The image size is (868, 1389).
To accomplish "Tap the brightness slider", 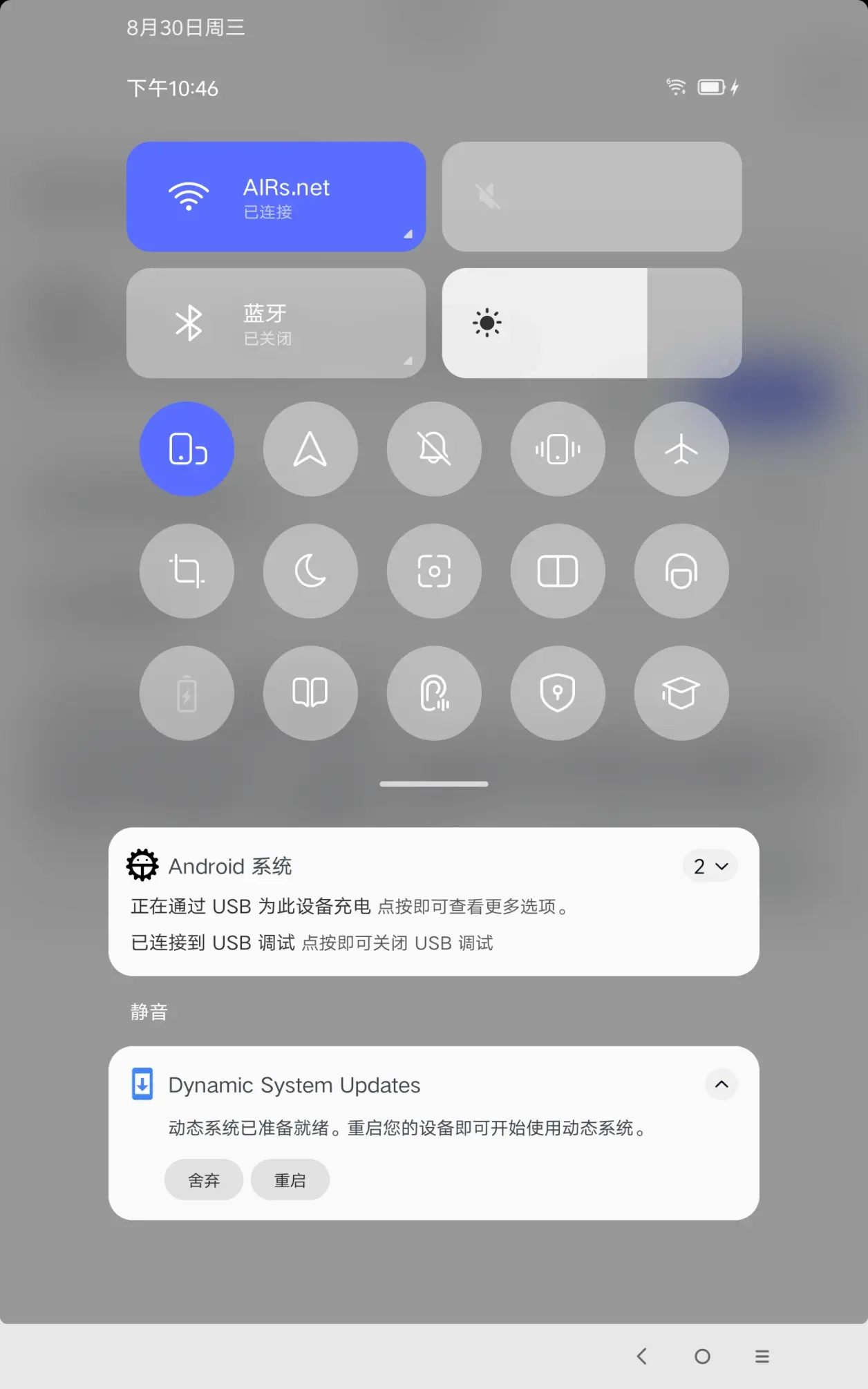I will click(x=592, y=323).
